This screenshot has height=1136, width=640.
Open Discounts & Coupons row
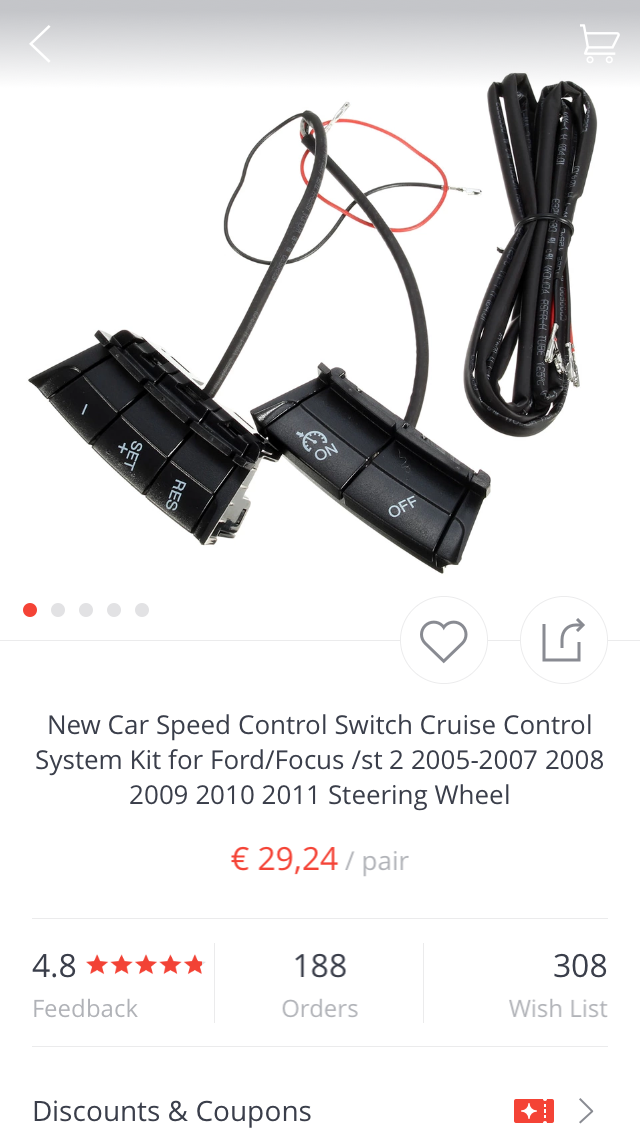[x=320, y=1110]
